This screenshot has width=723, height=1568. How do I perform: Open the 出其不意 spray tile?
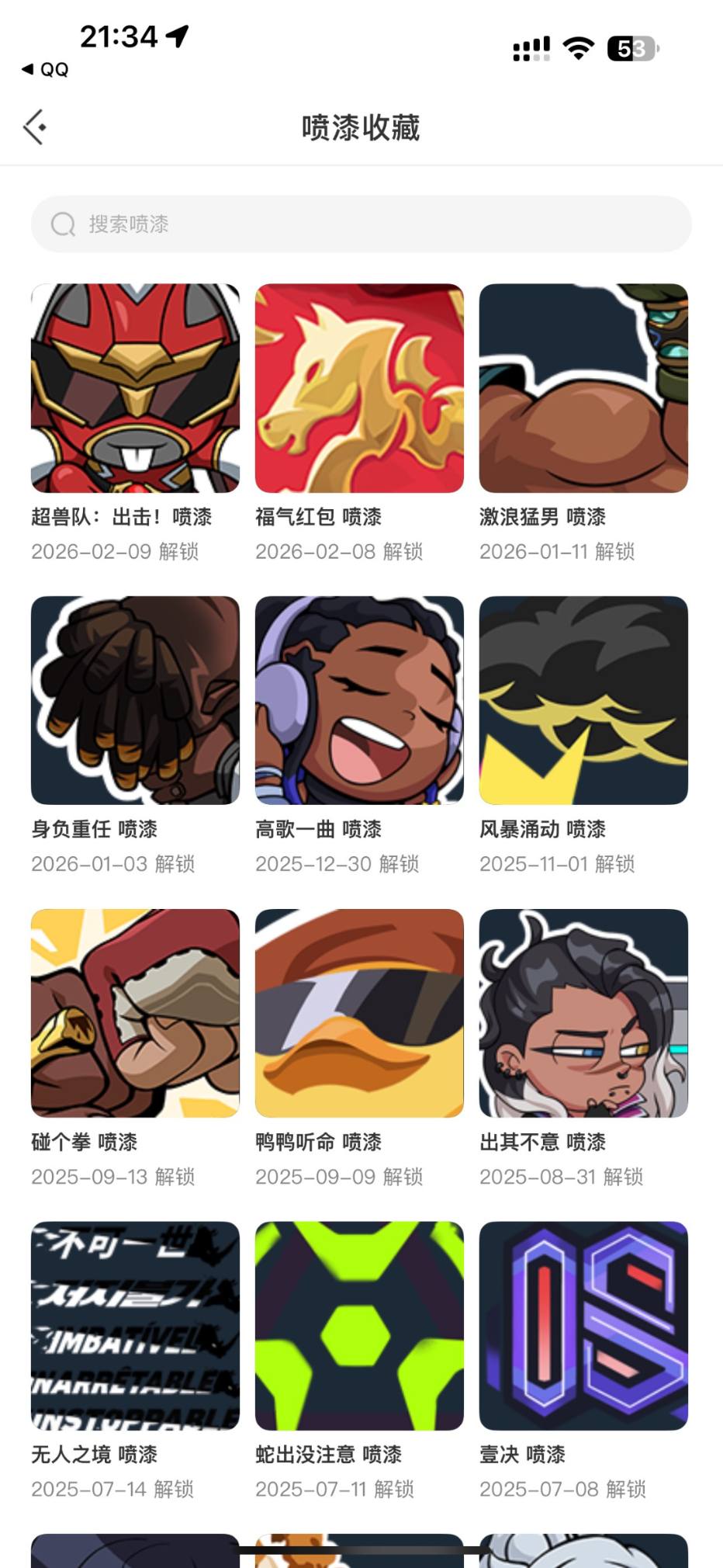point(583,1013)
